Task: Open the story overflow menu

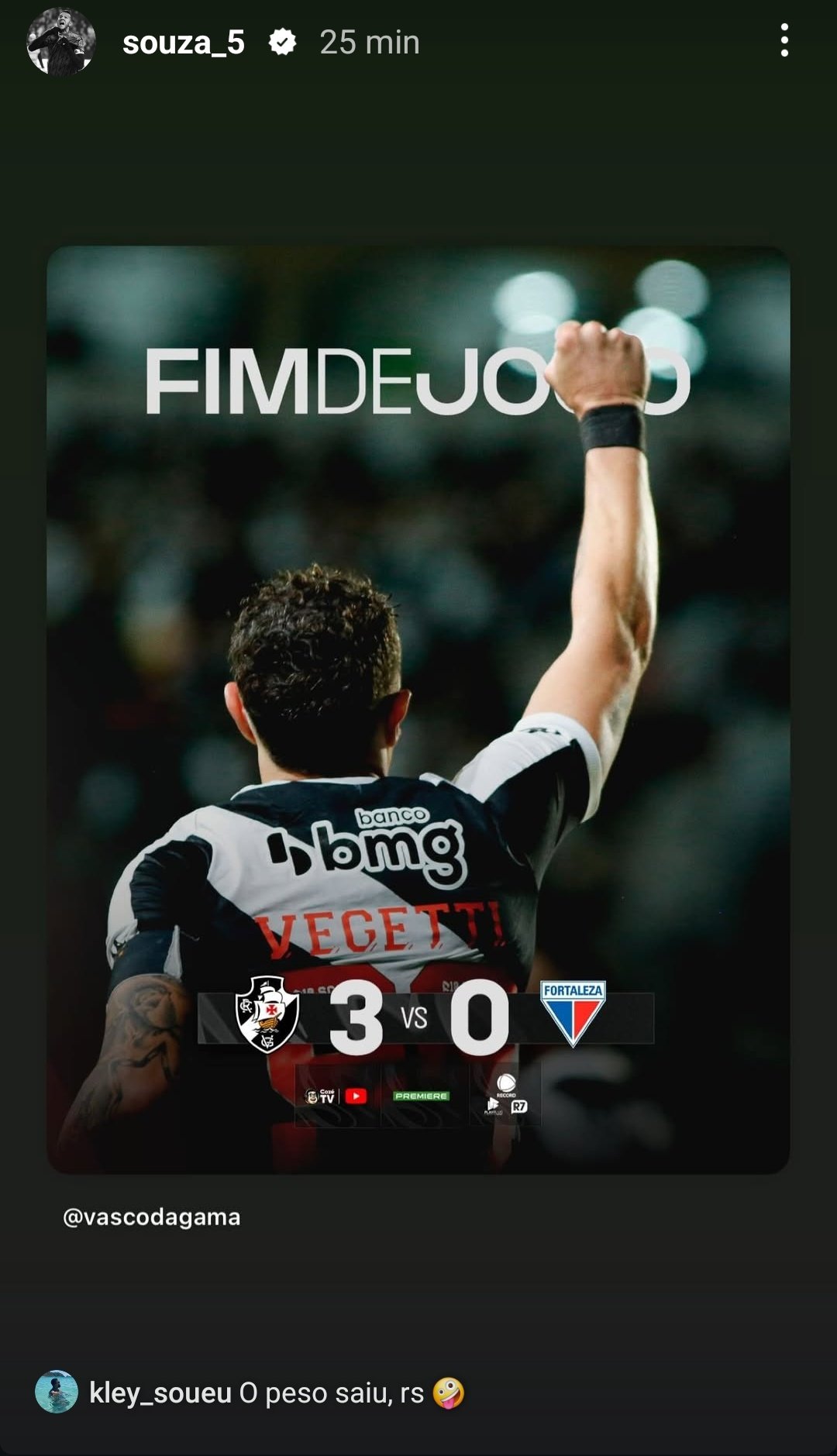Action: tap(784, 40)
